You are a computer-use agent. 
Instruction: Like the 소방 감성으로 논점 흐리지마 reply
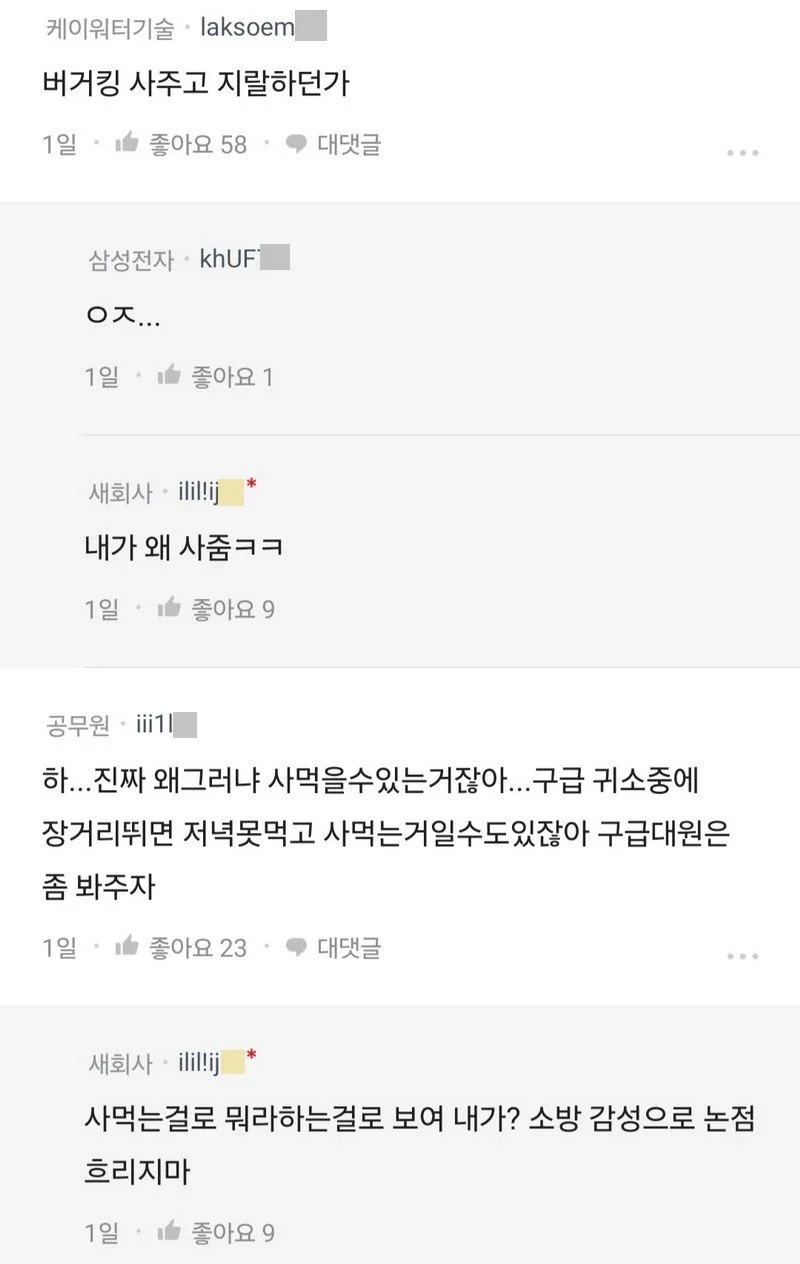click(169, 1230)
